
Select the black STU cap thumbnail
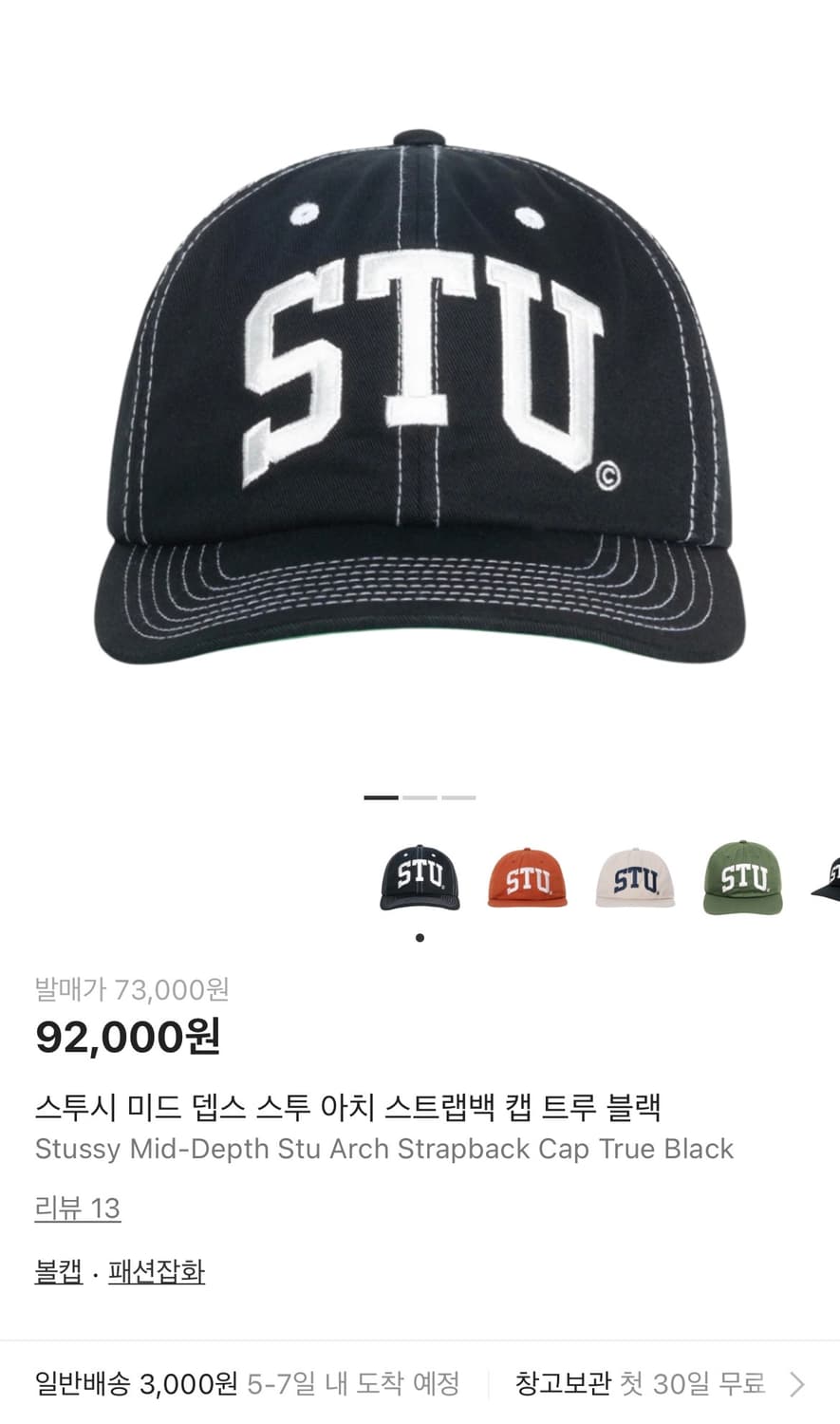pyautogui.click(x=420, y=878)
